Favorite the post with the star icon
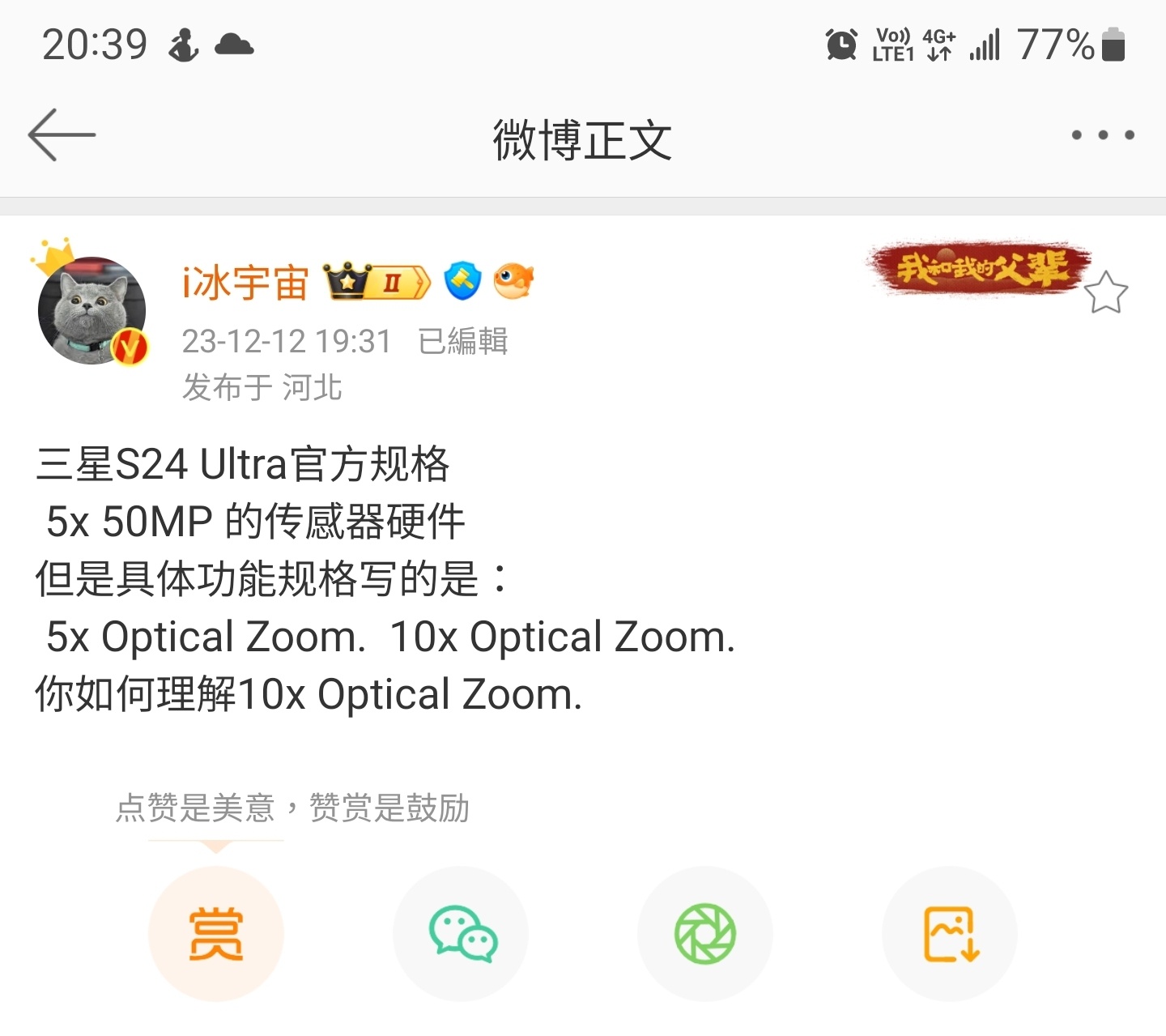The height and width of the screenshot is (1036, 1166). pos(1105,293)
